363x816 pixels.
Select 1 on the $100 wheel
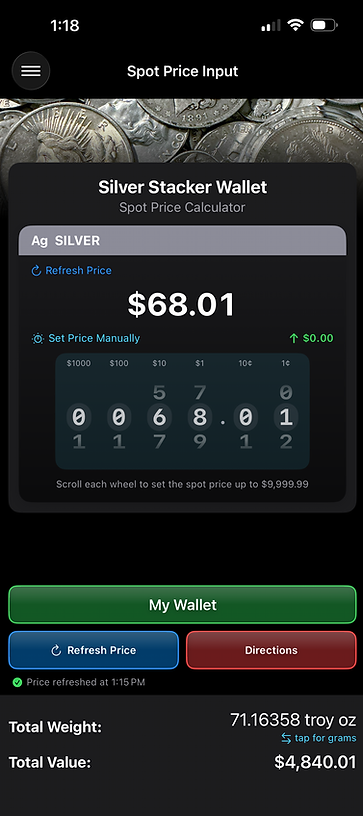pos(119,442)
